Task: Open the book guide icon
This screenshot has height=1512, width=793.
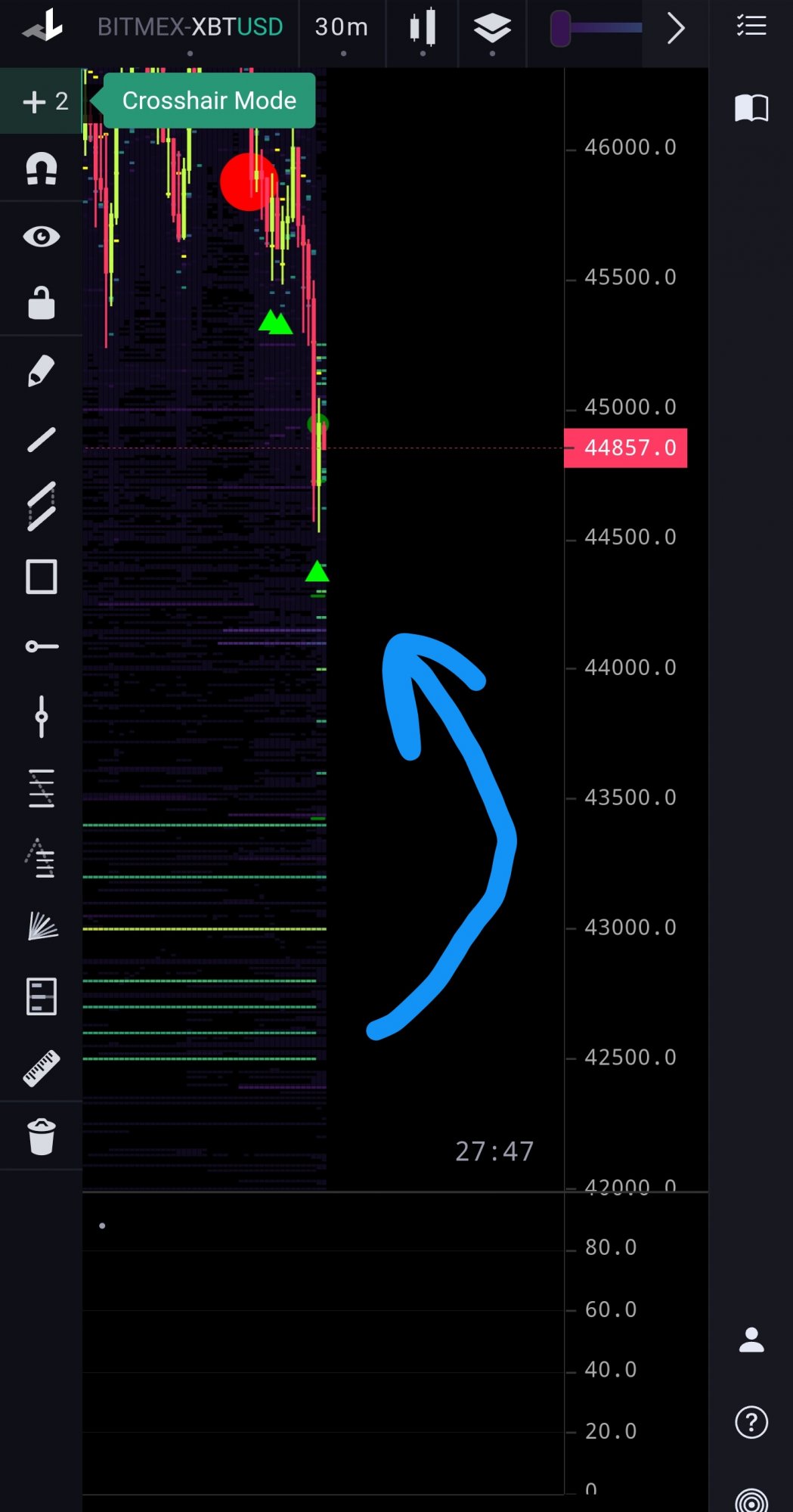Action: click(x=751, y=107)
